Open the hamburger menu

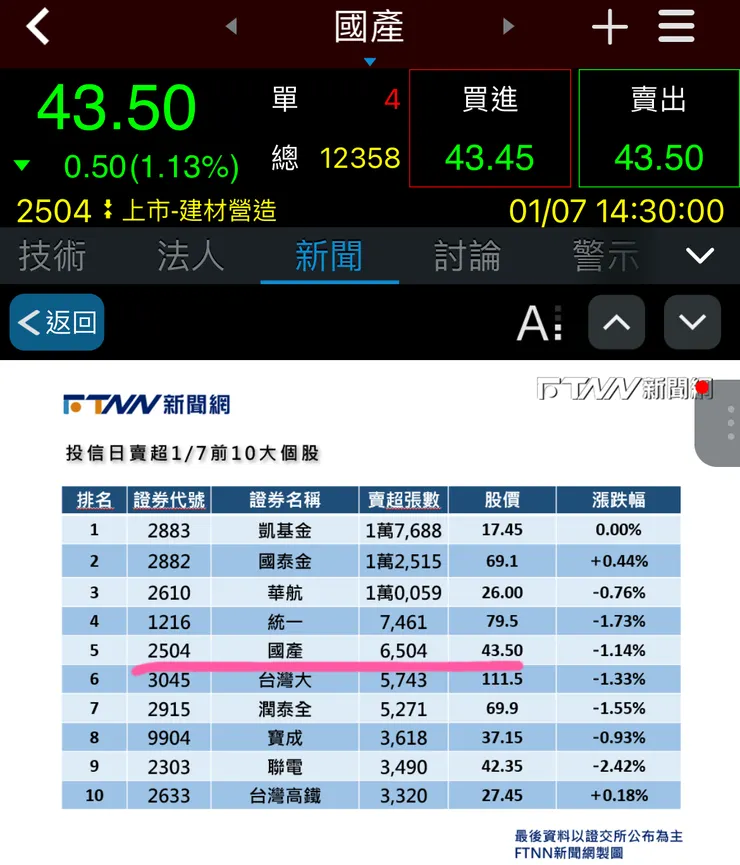[x=677, y=27]
